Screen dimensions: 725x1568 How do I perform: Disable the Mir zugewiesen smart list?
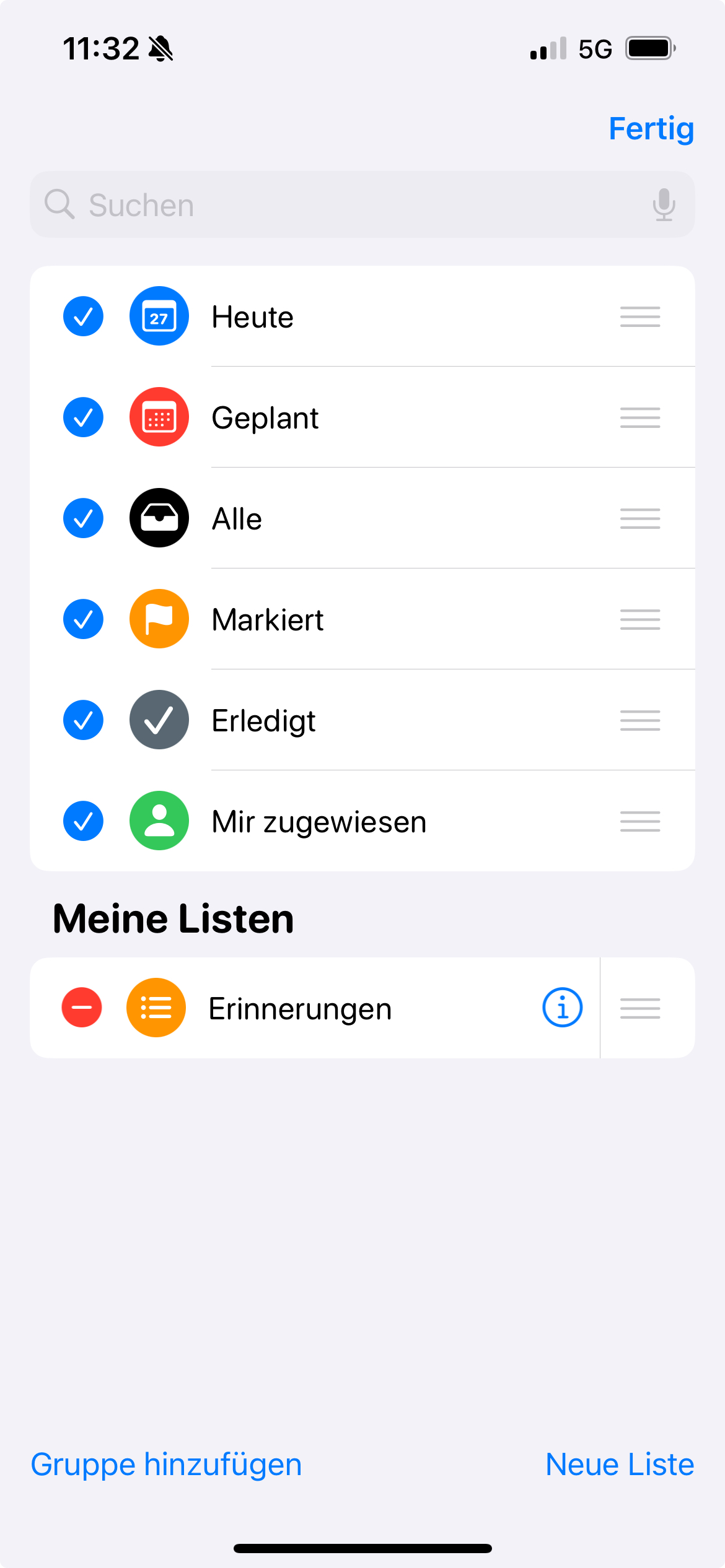click(83, 821)
